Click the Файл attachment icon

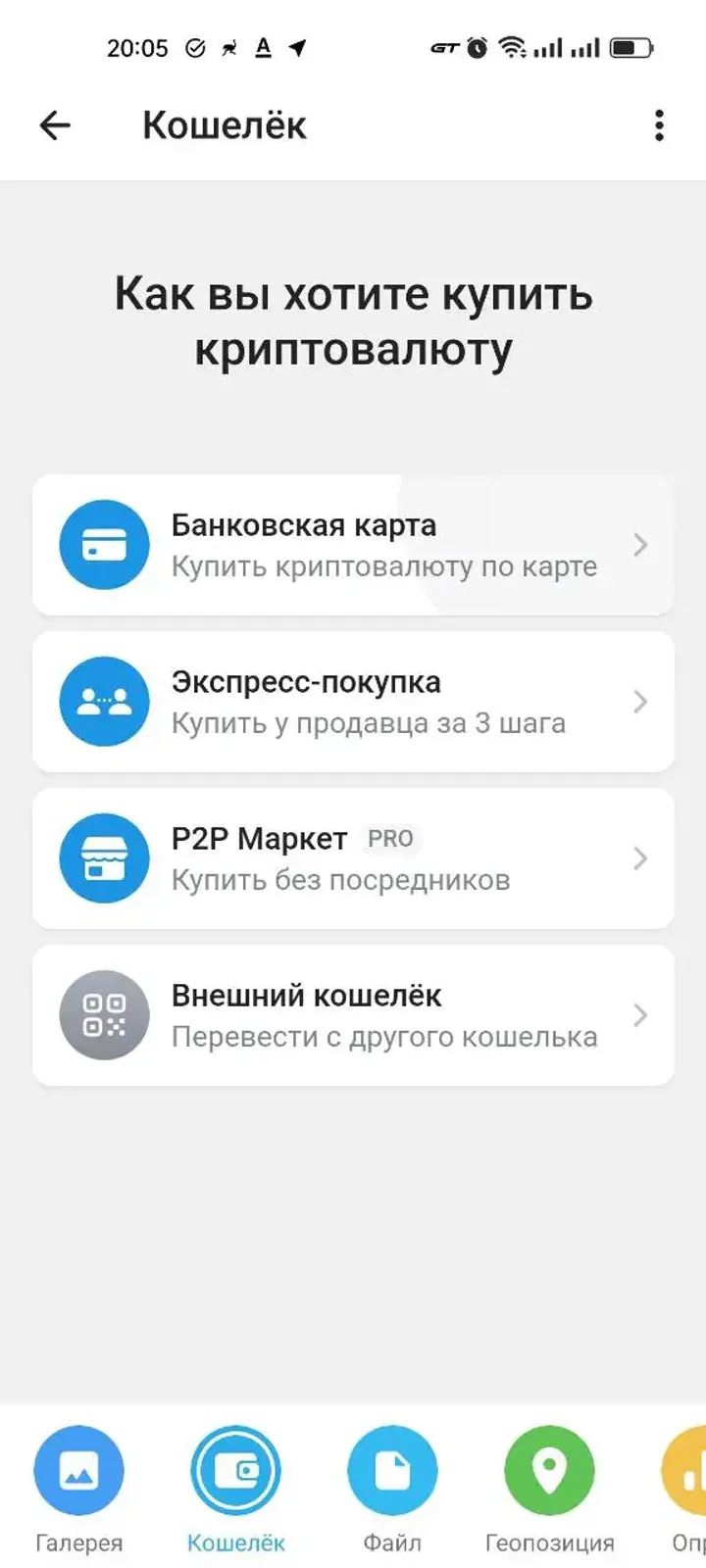point(392,1470)
